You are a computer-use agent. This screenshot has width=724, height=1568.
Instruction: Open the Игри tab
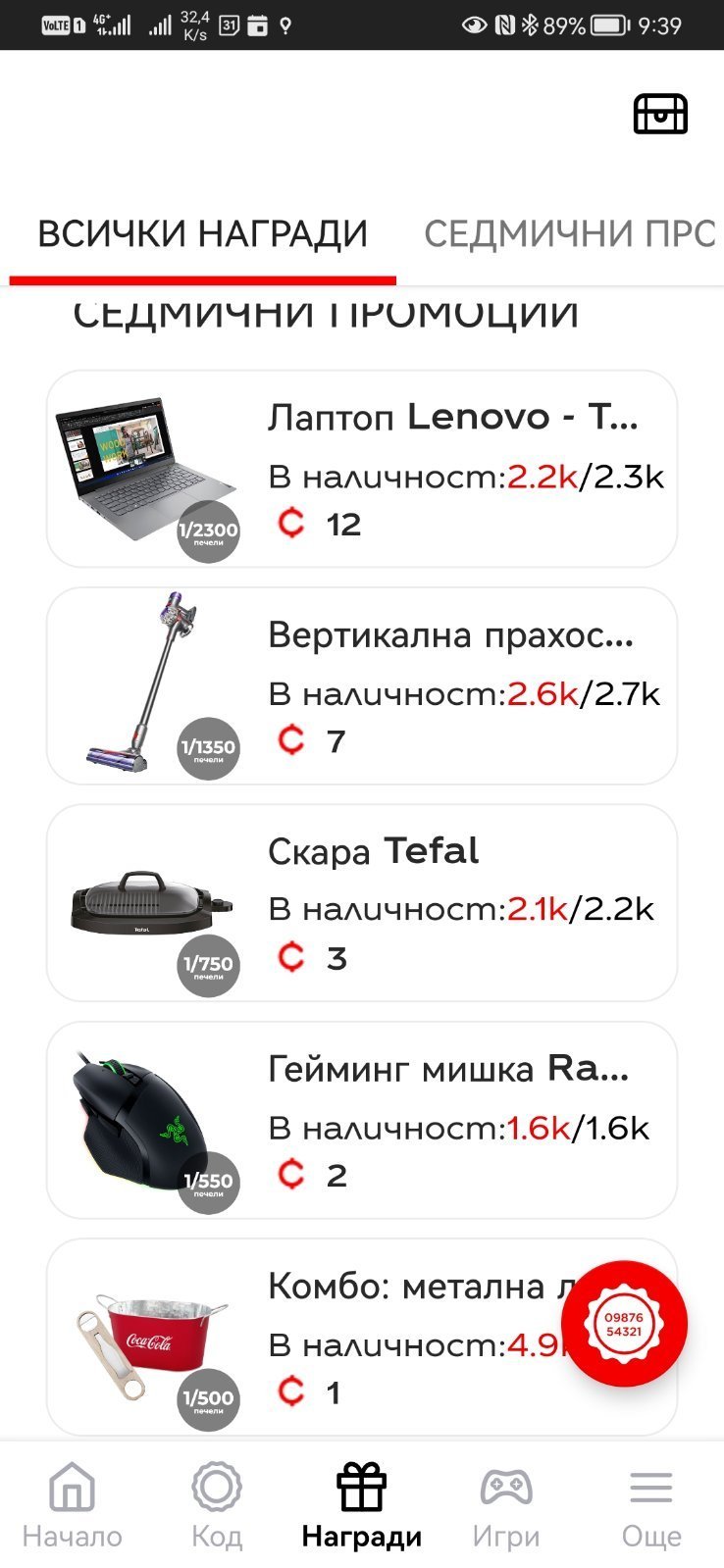(505, 1504)
